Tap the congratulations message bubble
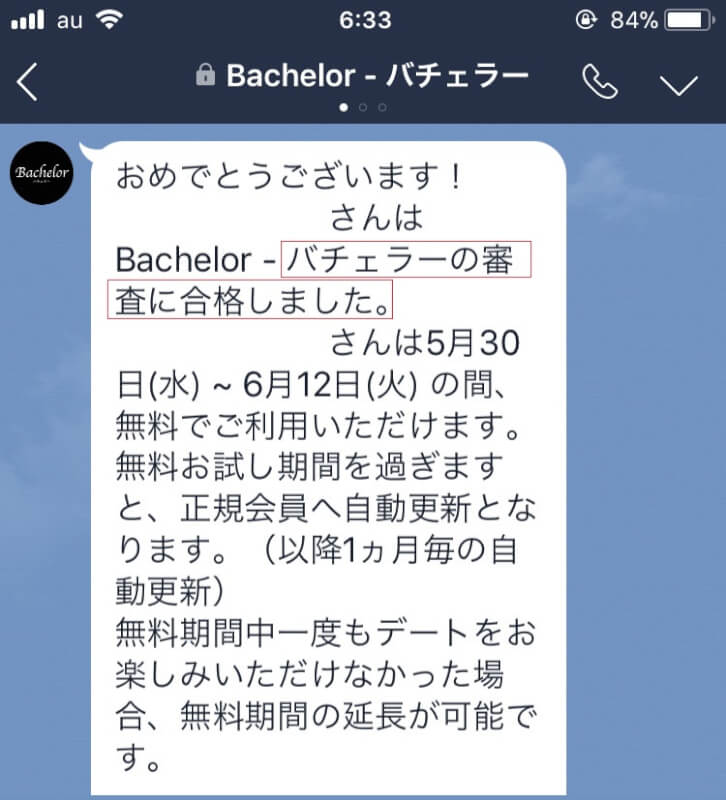 (330, 450)
